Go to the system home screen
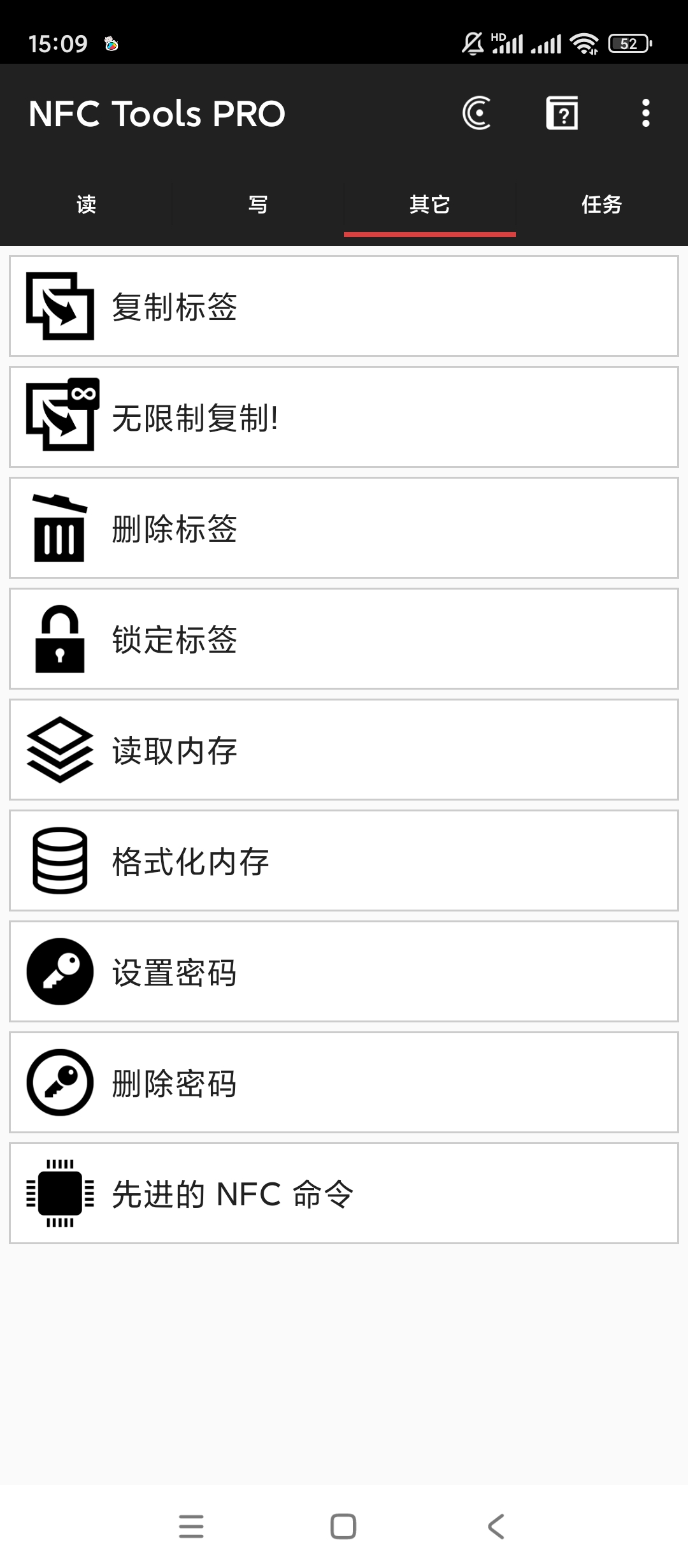The width and height of the screenshot is (688, 1568). pyautogui.click(x=343, y=1527)
